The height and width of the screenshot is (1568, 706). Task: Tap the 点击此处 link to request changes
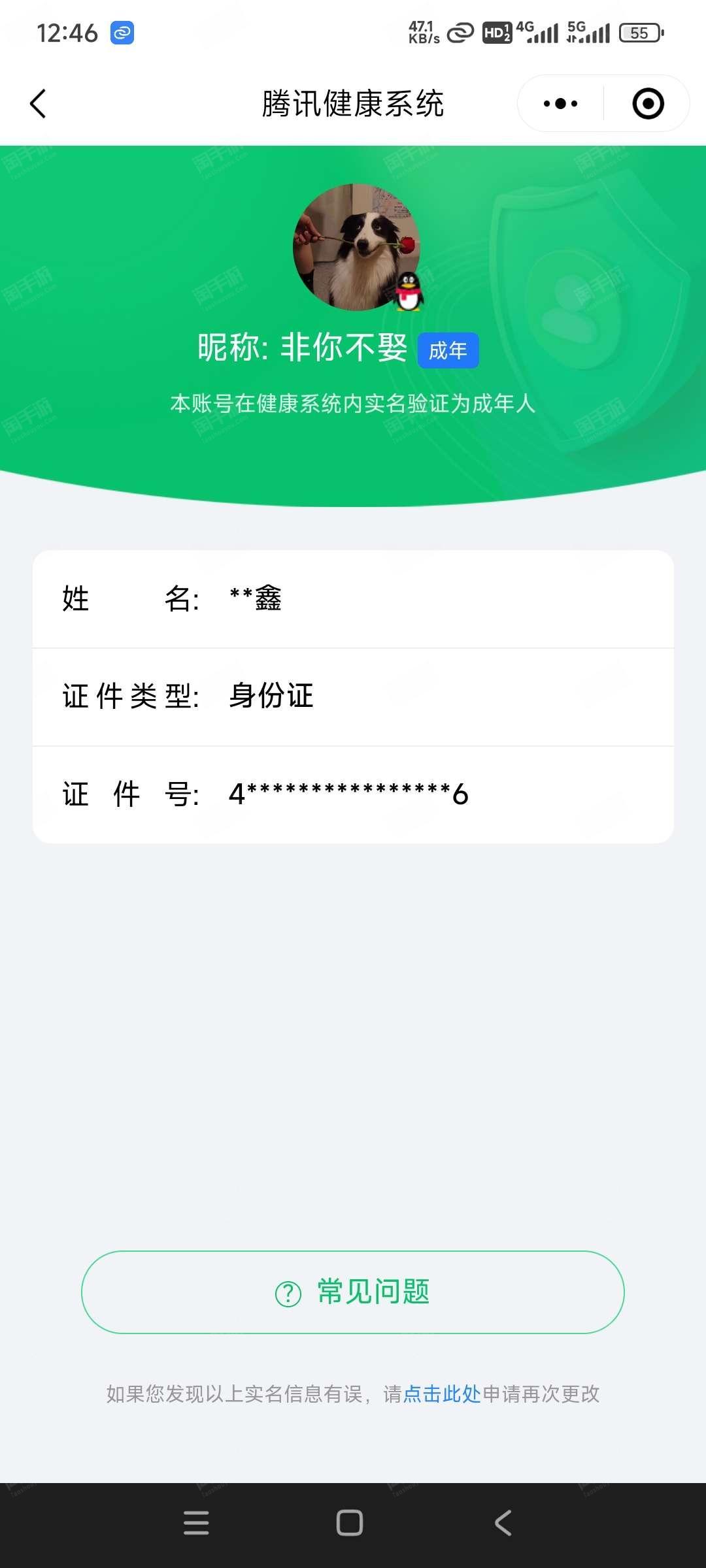click(442, 1394)
